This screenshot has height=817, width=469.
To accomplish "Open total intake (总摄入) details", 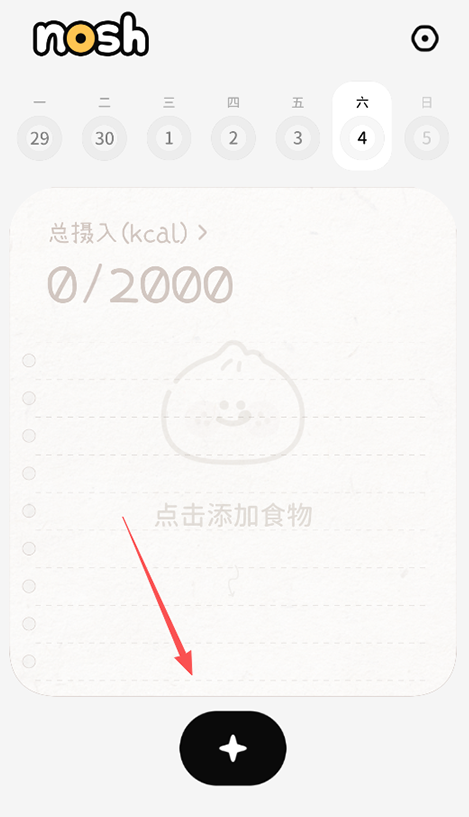I will pos(128,233).
